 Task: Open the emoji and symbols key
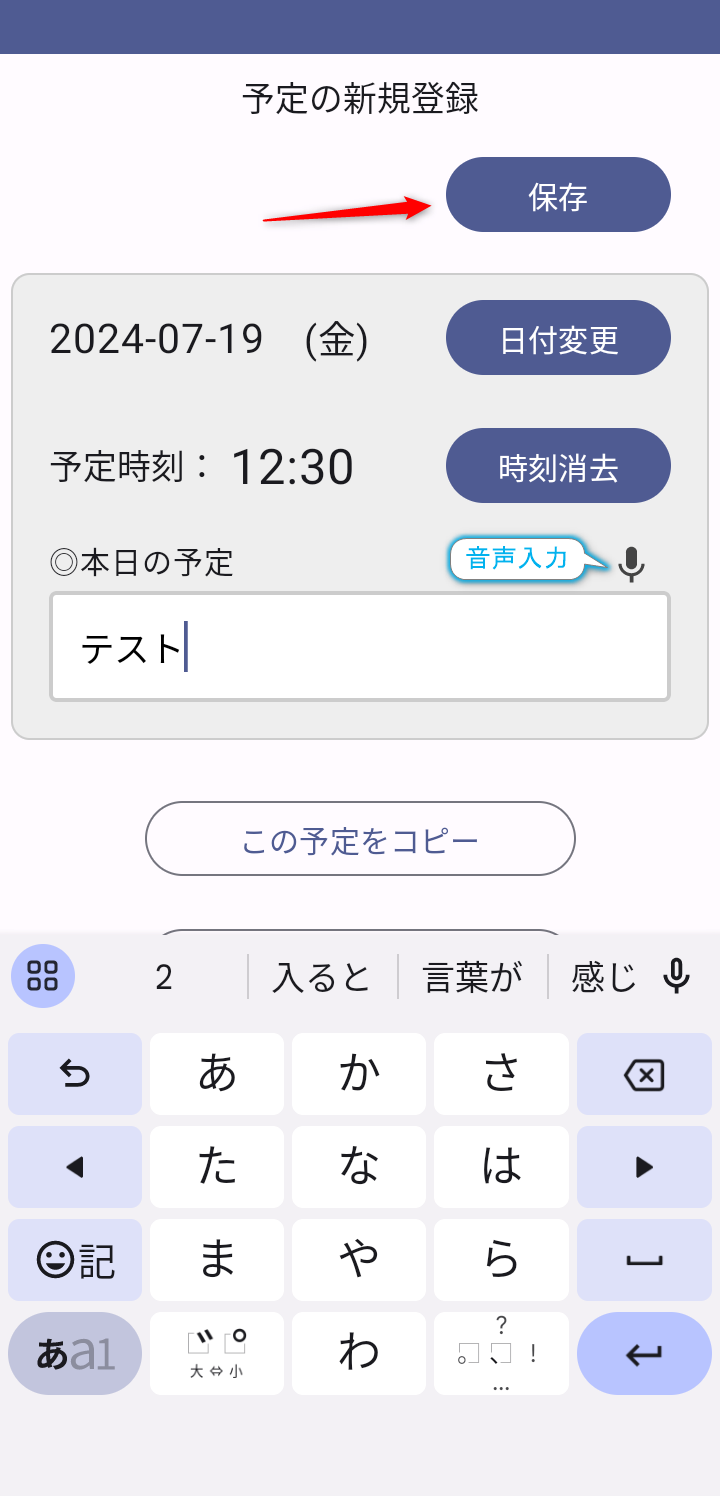pos(75,1260)
